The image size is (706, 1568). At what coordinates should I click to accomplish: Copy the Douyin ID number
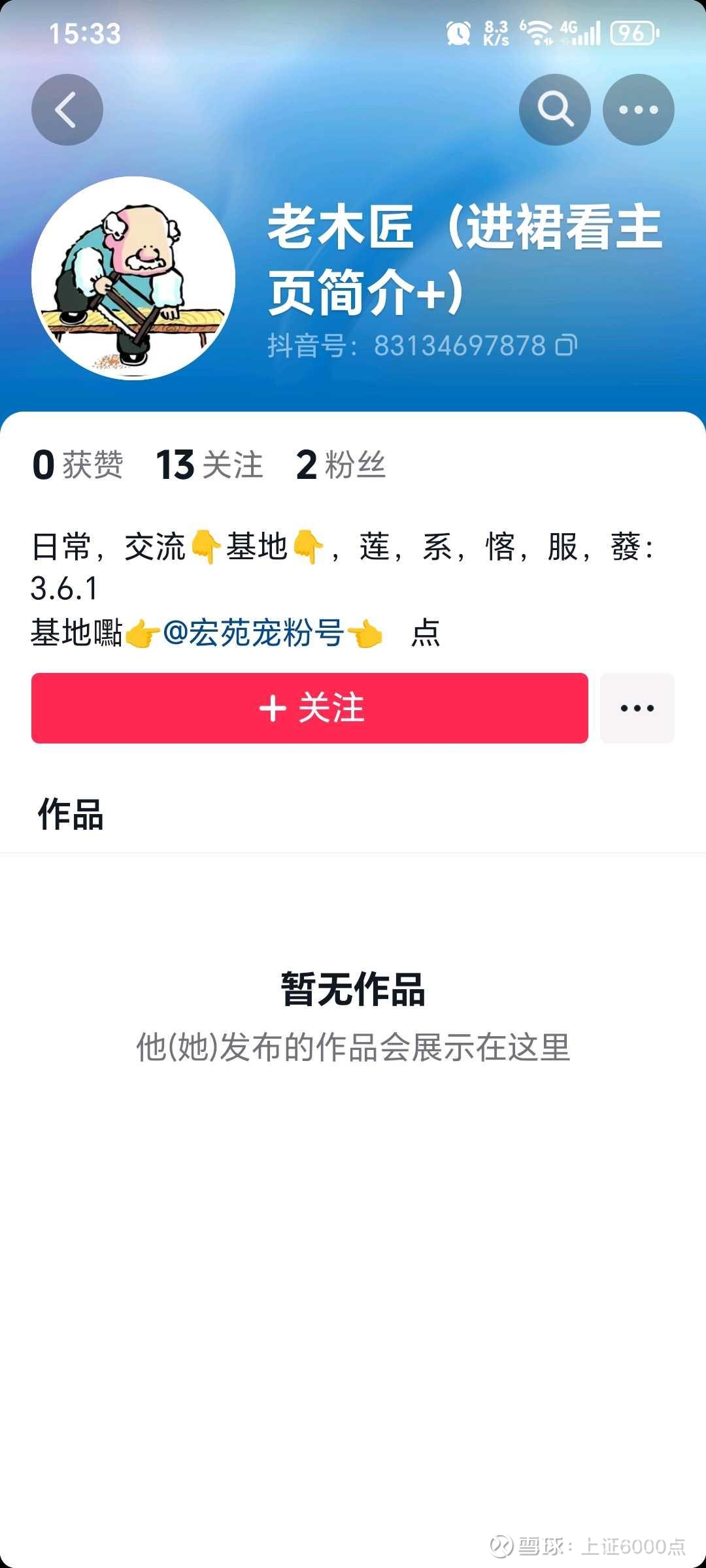566,345
